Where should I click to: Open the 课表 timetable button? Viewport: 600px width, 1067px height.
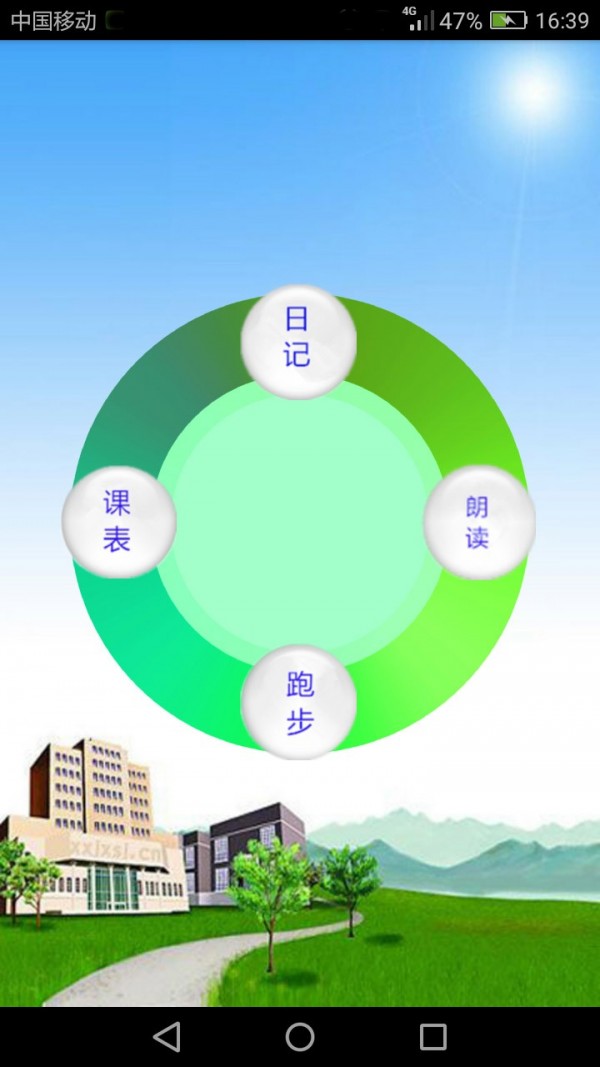118,521
